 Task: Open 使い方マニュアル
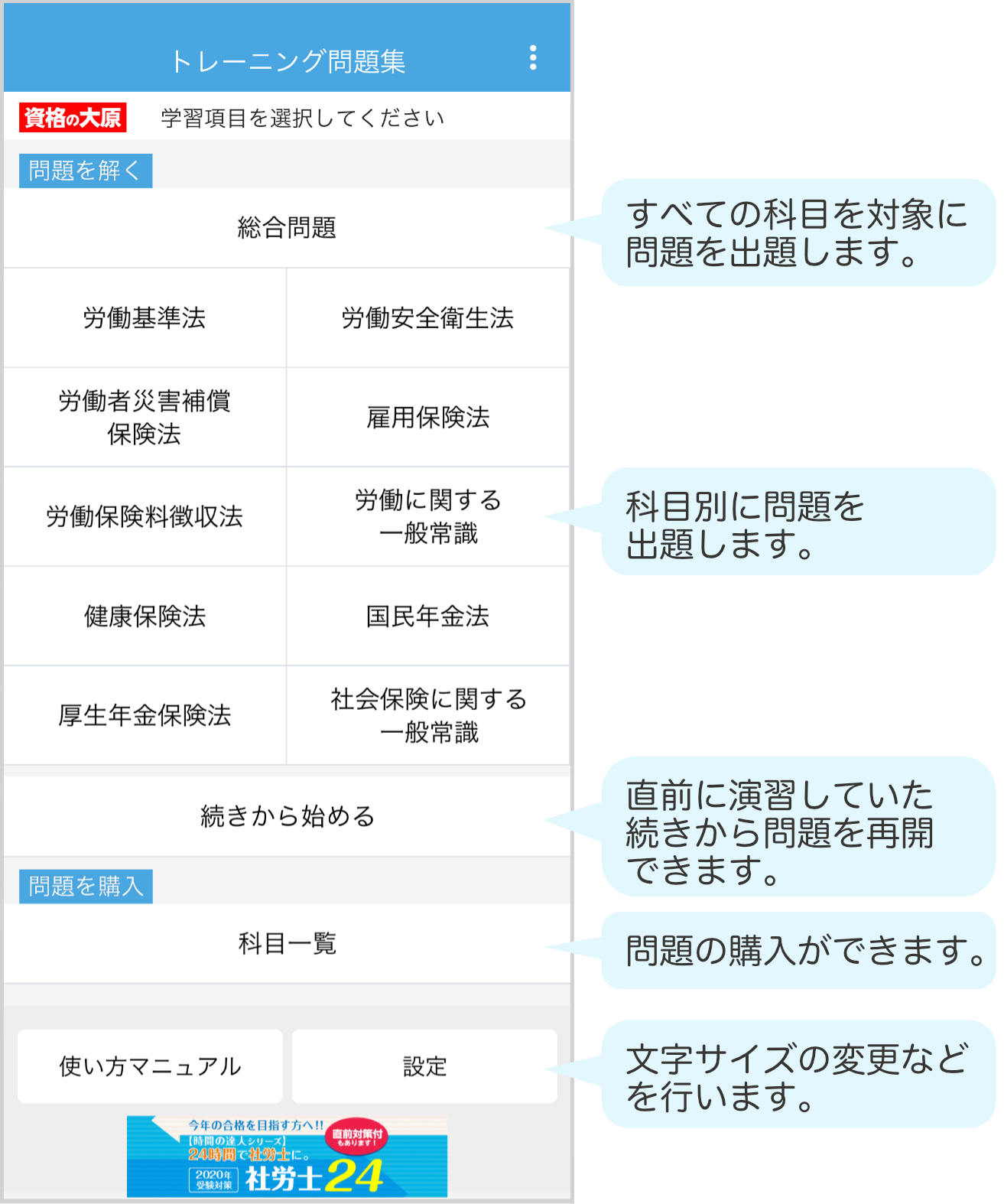coord(150,1066)
